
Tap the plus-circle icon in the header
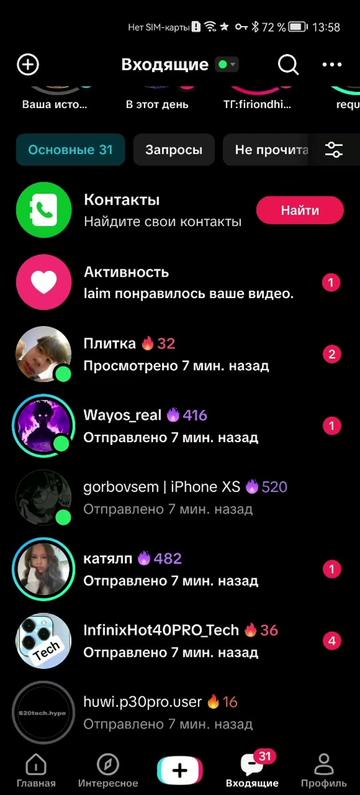tap(28, 65)
